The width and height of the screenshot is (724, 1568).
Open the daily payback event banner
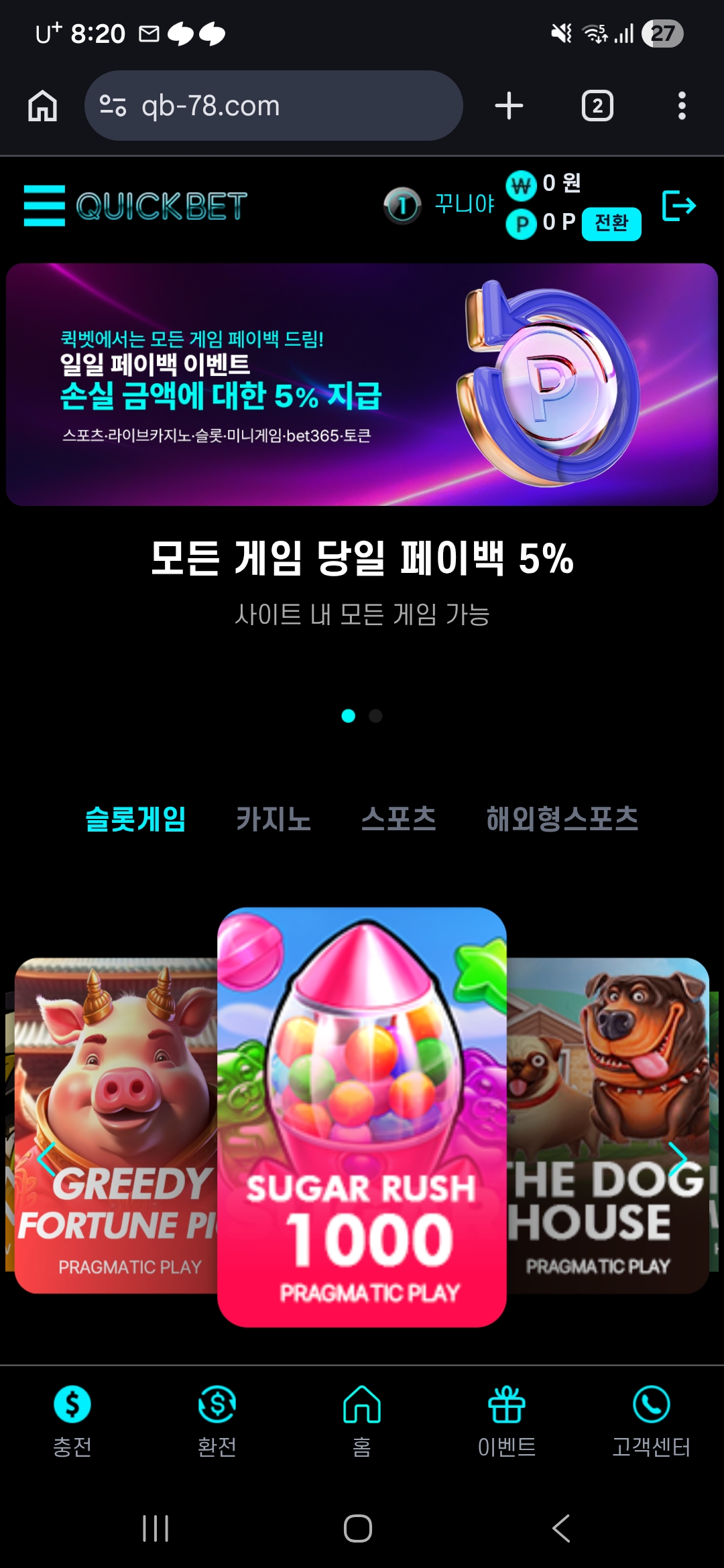click(x=362, y=384)
